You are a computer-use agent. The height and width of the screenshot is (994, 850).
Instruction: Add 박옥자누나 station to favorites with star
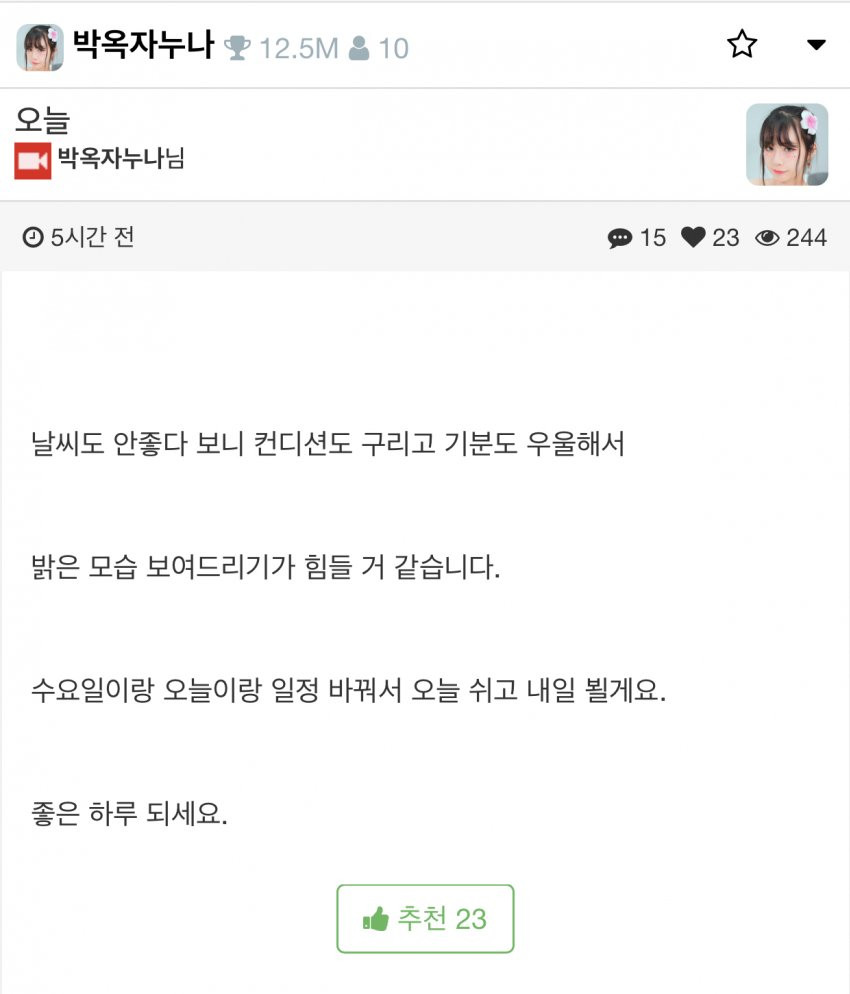(x=742, y=45)
